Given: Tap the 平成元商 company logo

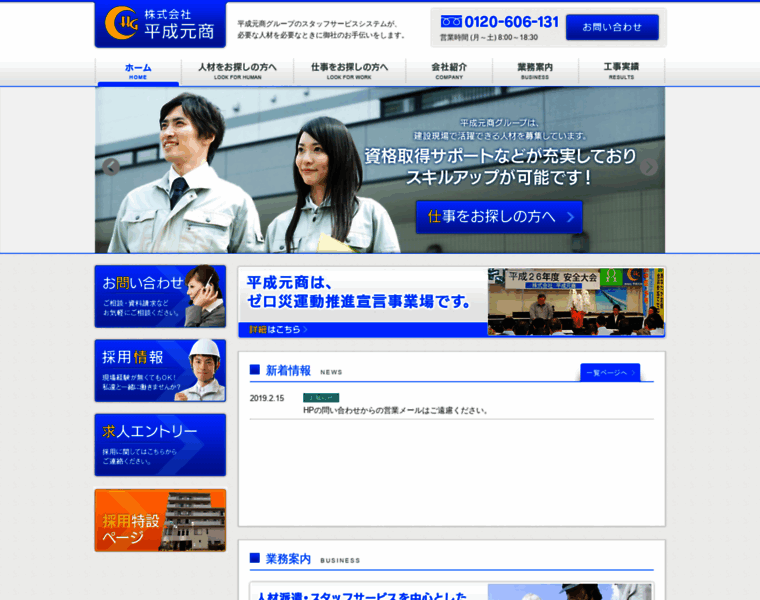Looking at the screenshot, I should pos(160,24).
